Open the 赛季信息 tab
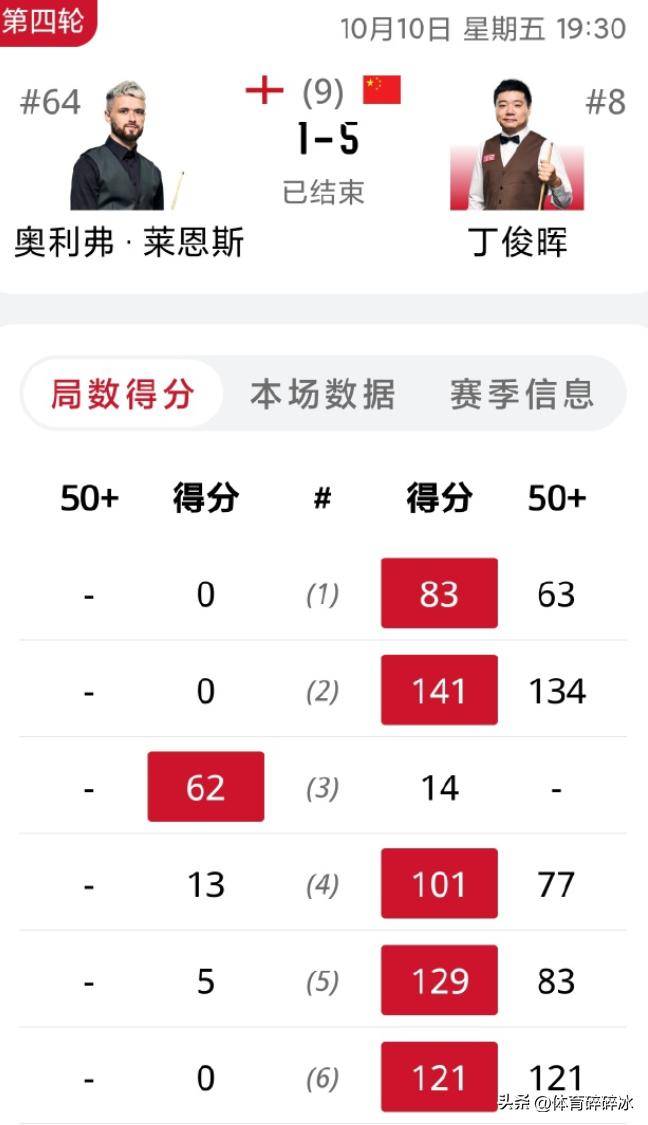This screenshot has height=1125, width=648. coord(522,394)
